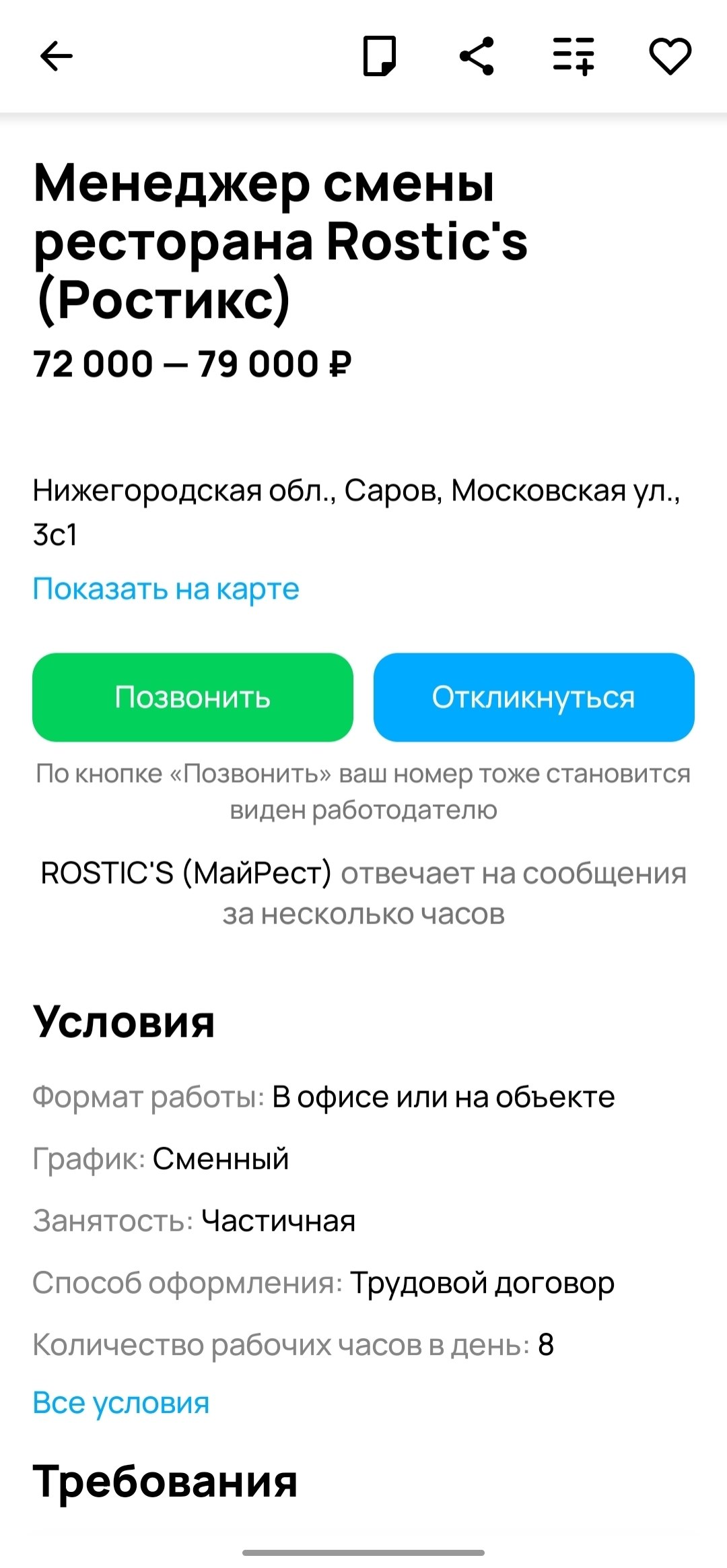727x1568 pixels.
Task: Share this job listing
Action: (477, 56)
